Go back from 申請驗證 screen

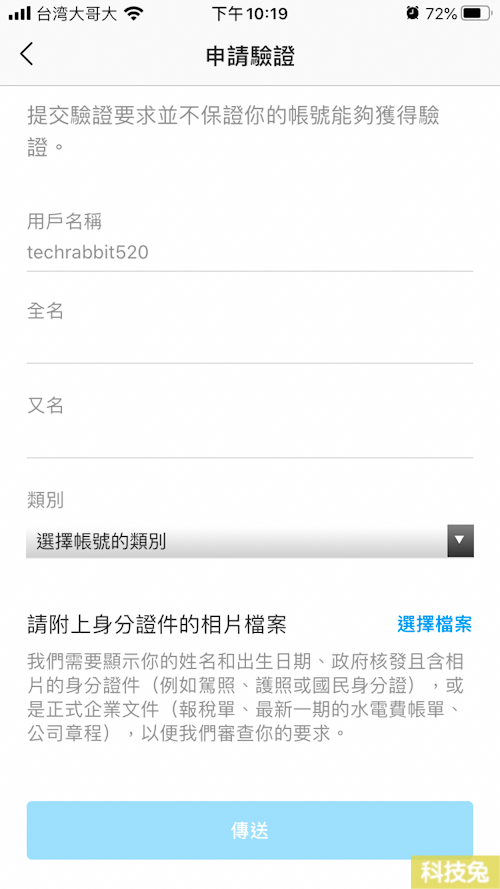point(27,55)
